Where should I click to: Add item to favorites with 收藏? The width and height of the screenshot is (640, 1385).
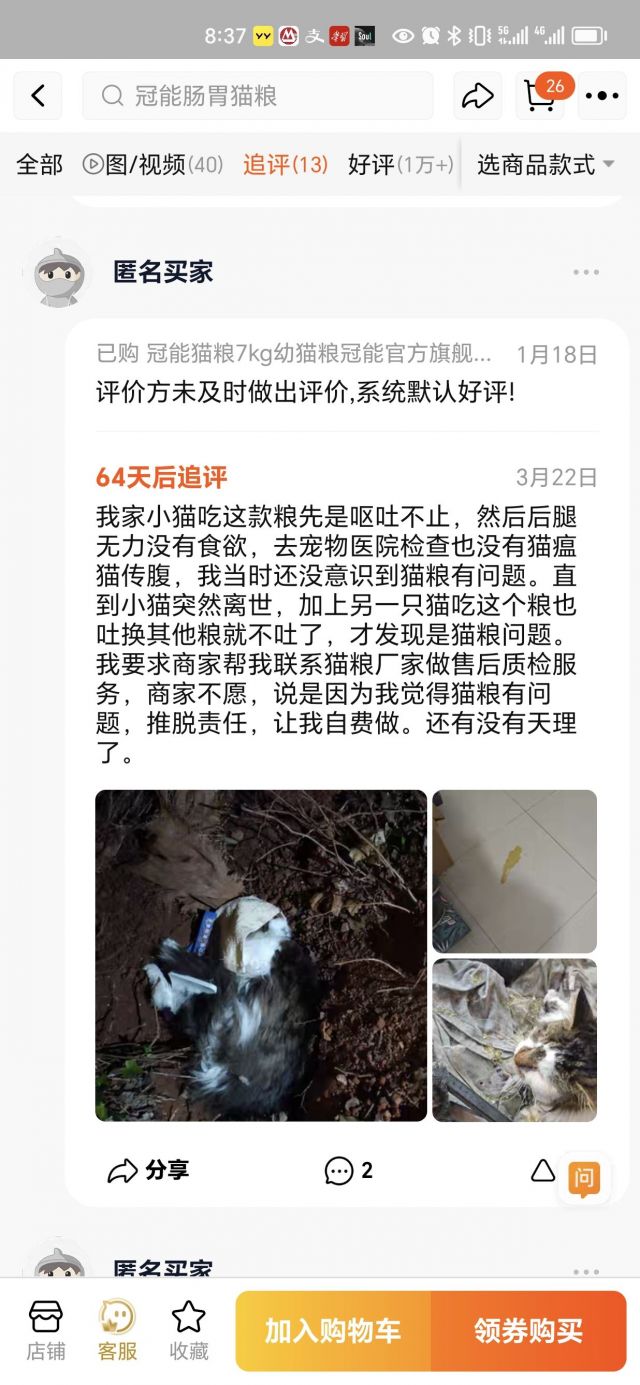189,1331
